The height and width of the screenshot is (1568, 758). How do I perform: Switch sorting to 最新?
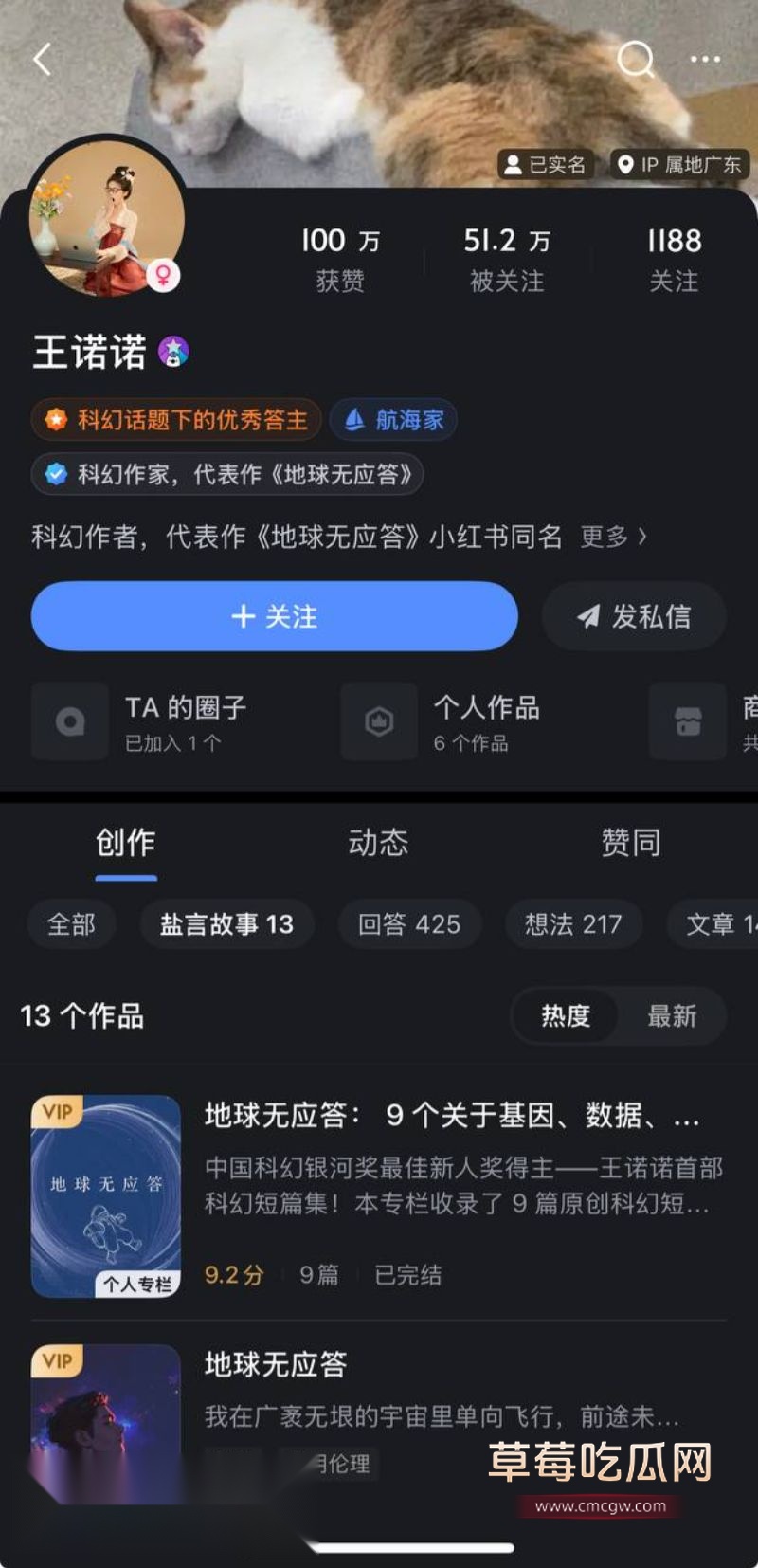(x=673, y=1016)
